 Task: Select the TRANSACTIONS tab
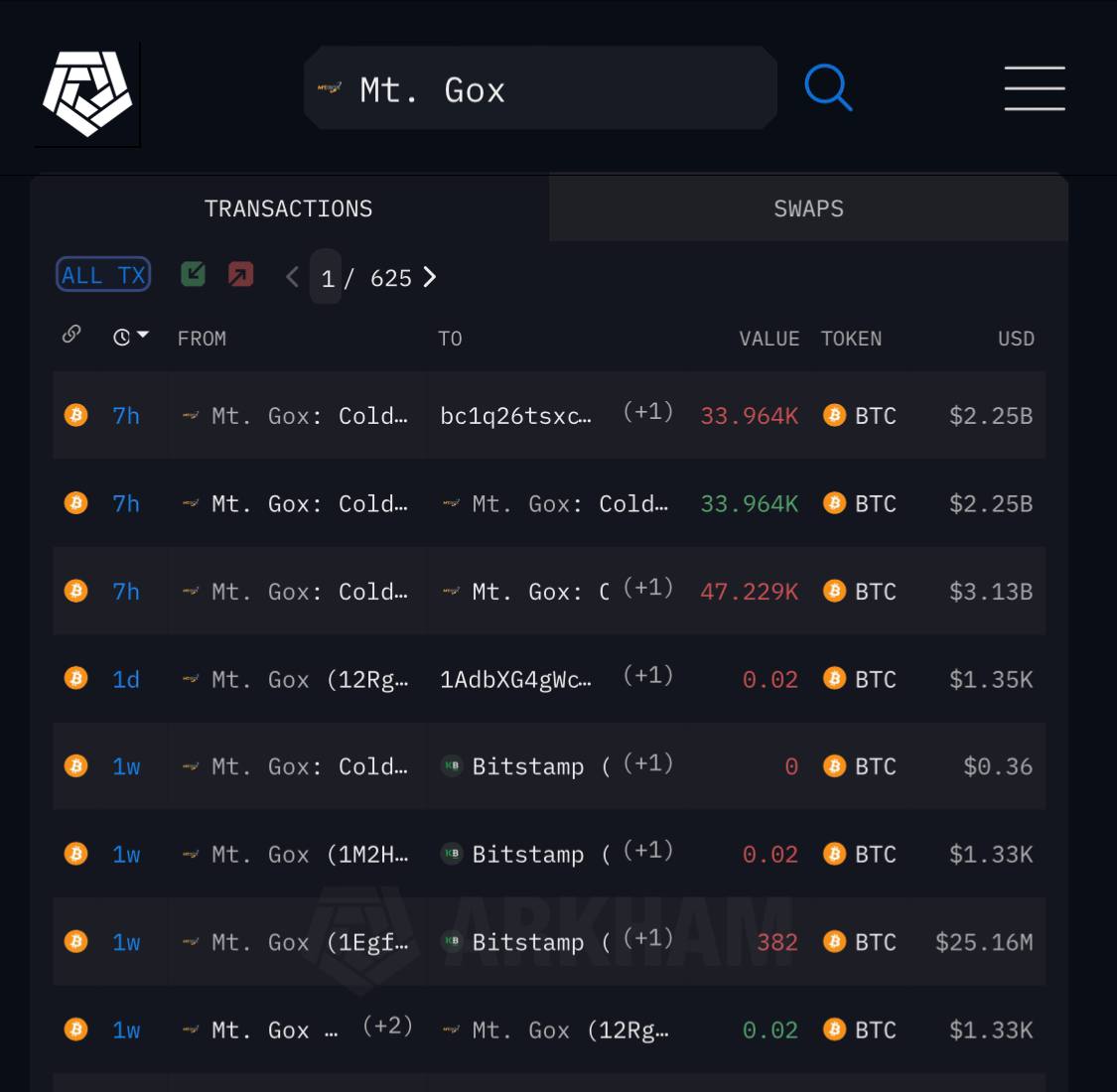[288, 208]
